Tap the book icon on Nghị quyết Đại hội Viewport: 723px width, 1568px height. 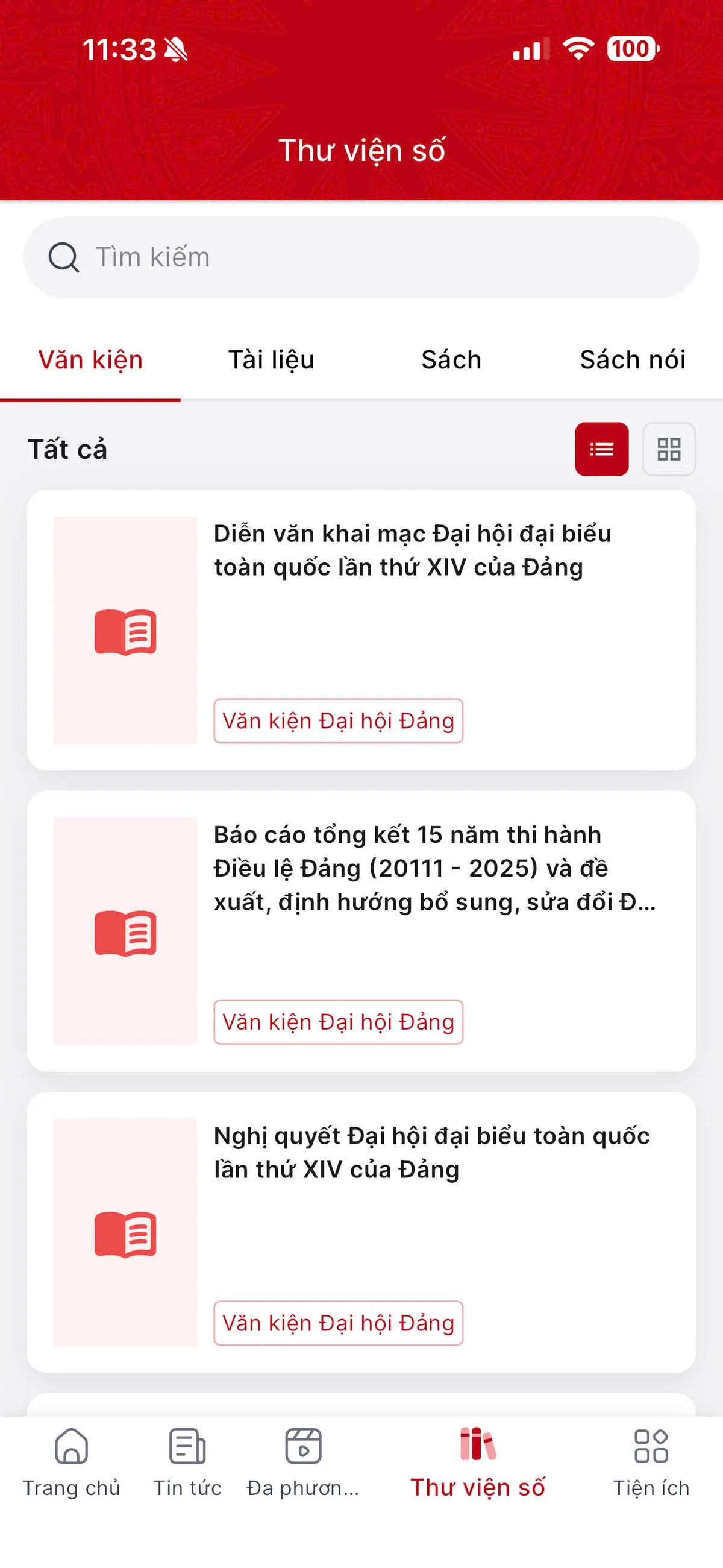[125, 1235]
